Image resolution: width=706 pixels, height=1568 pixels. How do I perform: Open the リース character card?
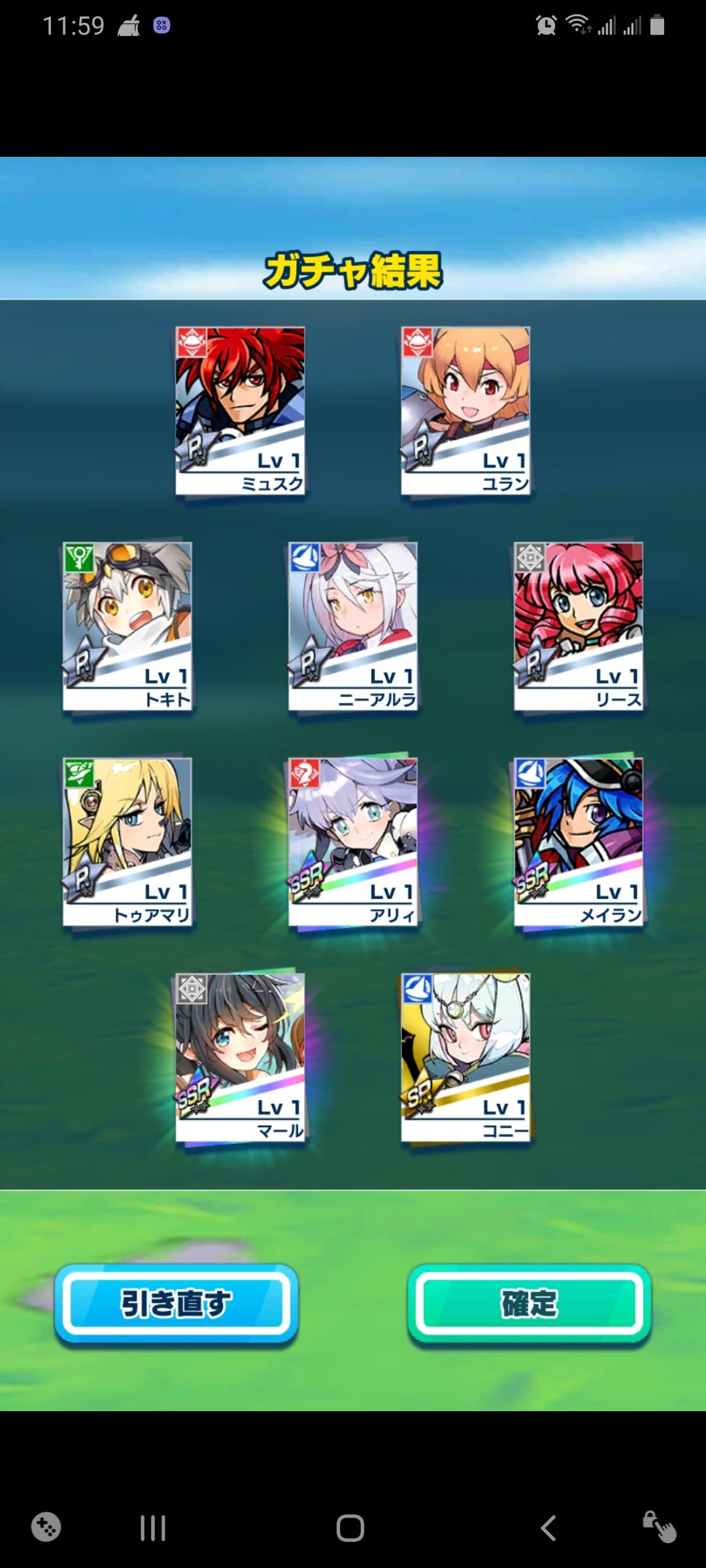579,626
